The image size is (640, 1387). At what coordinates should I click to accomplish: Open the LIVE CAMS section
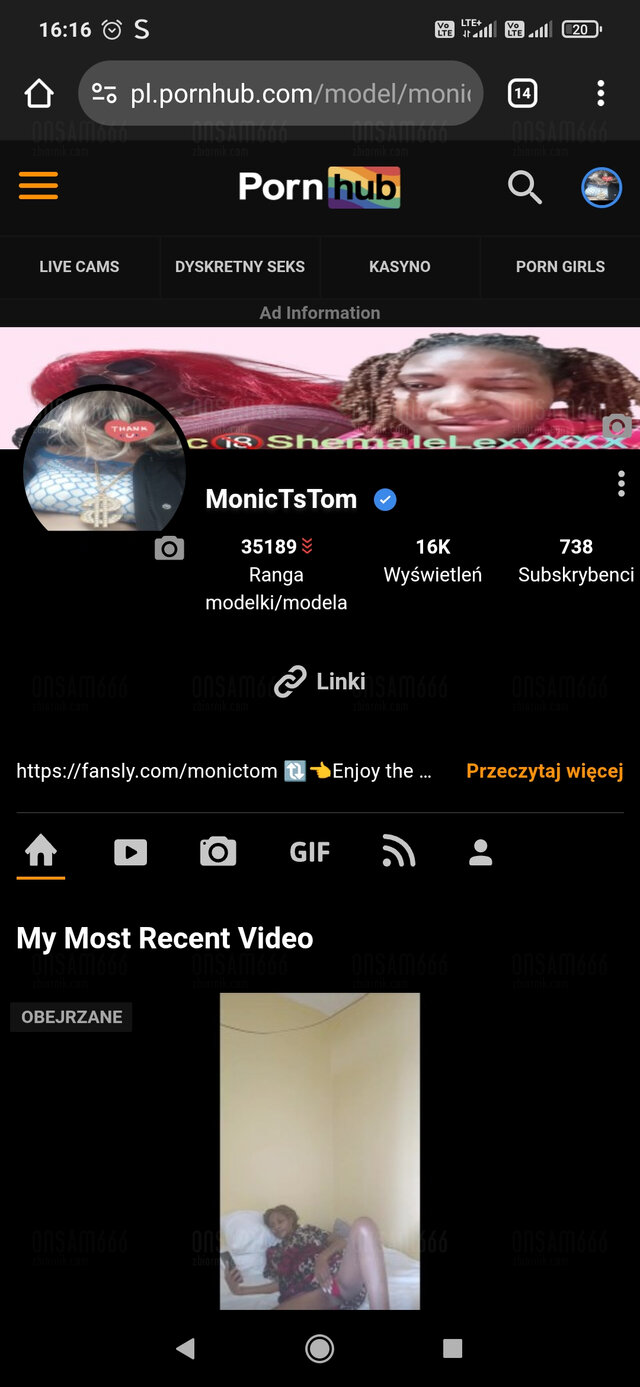point(79,267)
